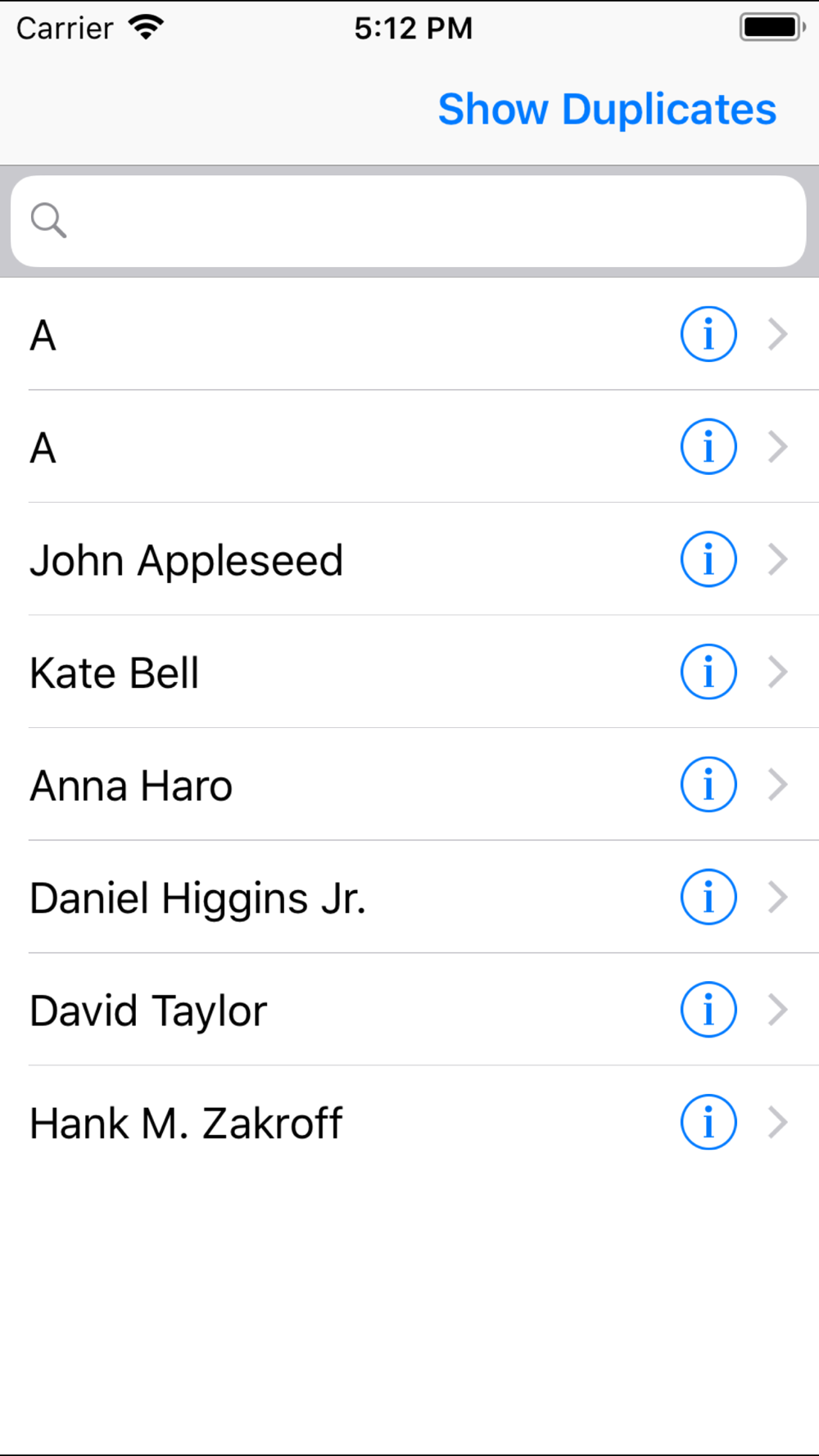Open Daniel Higgins Jr. contact

(x=409, y=897)
